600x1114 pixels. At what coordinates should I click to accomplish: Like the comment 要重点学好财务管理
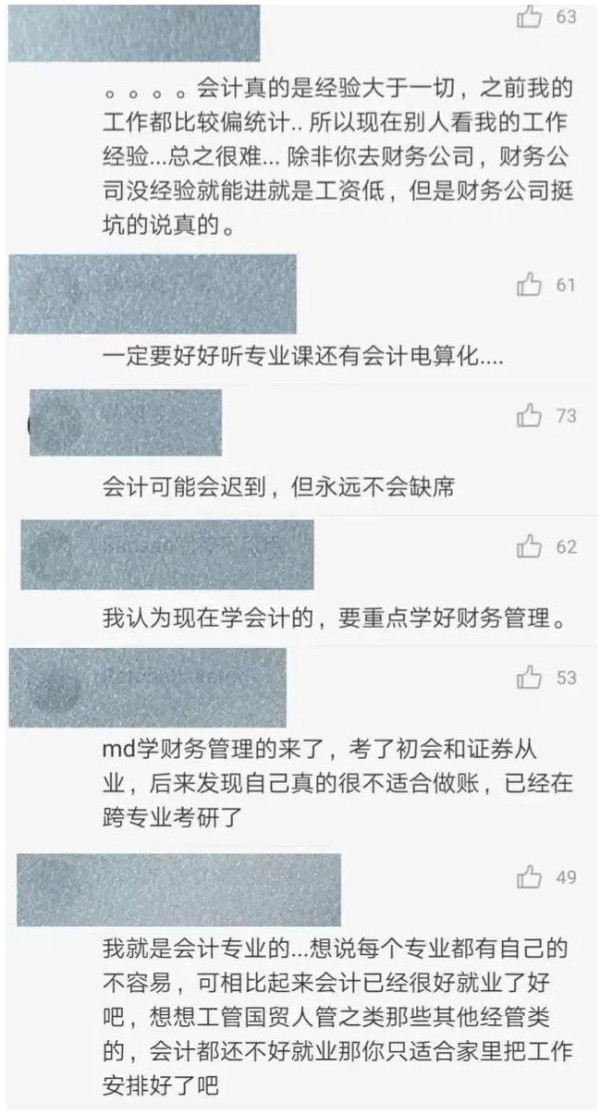529,547
